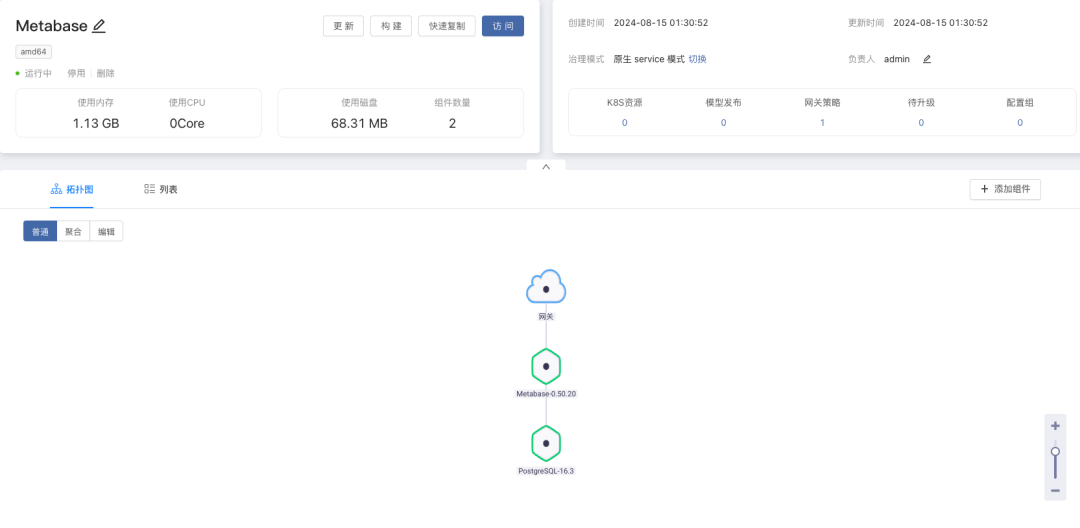Select the 聚合 view mode
The image size is (1080, 528).
pyautogui.click(x=73, y=231)
